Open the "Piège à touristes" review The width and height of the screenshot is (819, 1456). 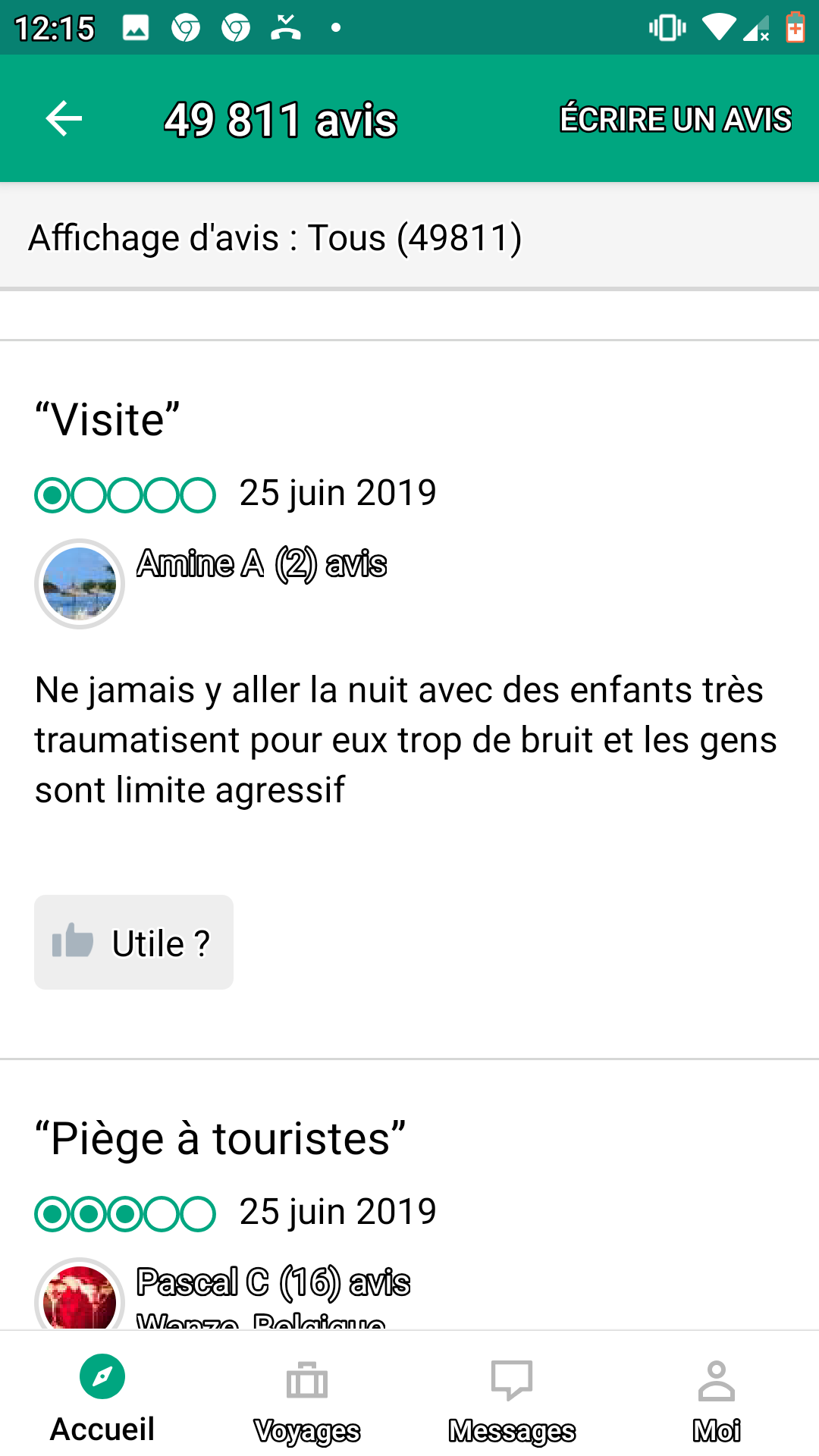point(220,1138)
